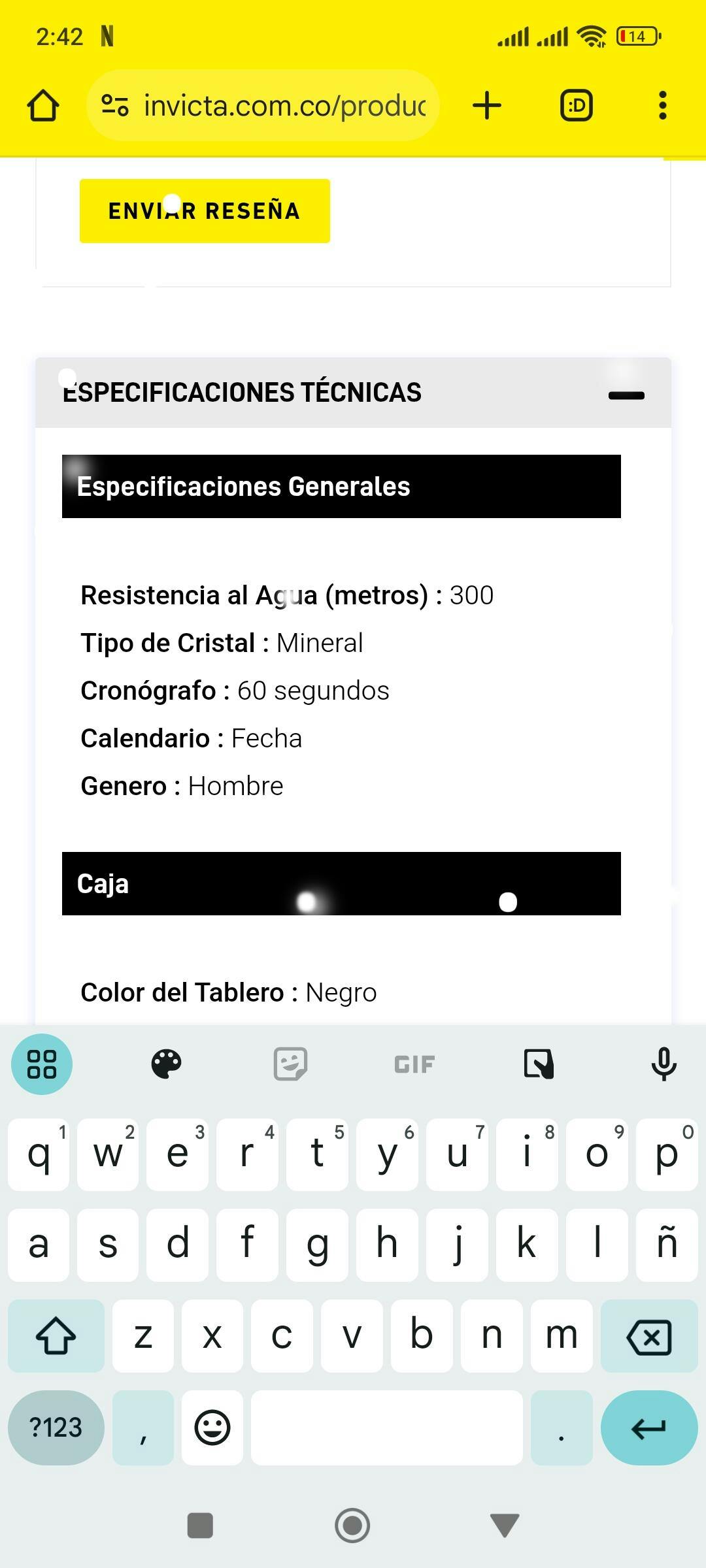Open a new browser tab
This screenshot has width=706, height=1568.
coord(487,105)
